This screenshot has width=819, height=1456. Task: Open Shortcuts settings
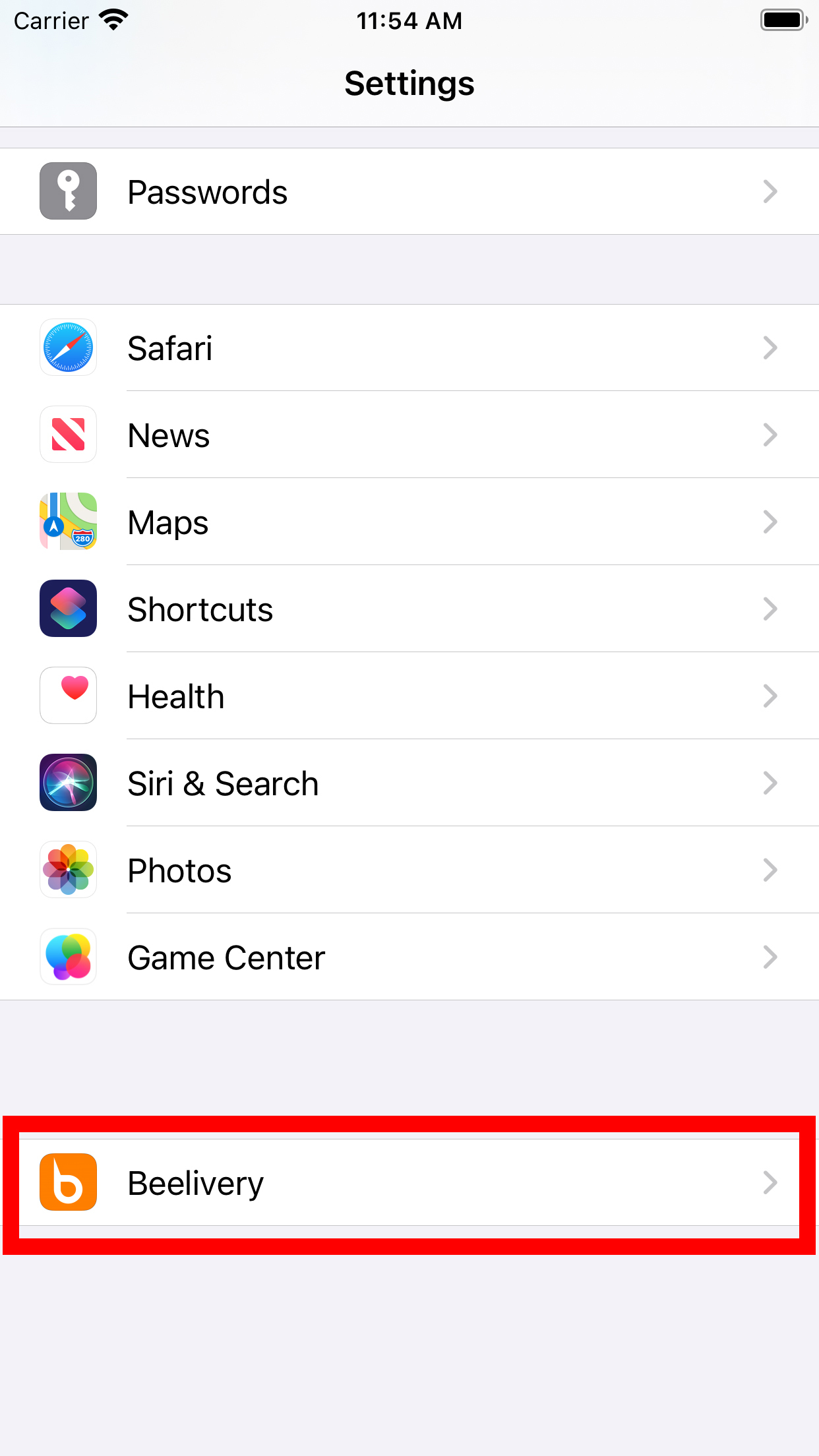(409, 609)
